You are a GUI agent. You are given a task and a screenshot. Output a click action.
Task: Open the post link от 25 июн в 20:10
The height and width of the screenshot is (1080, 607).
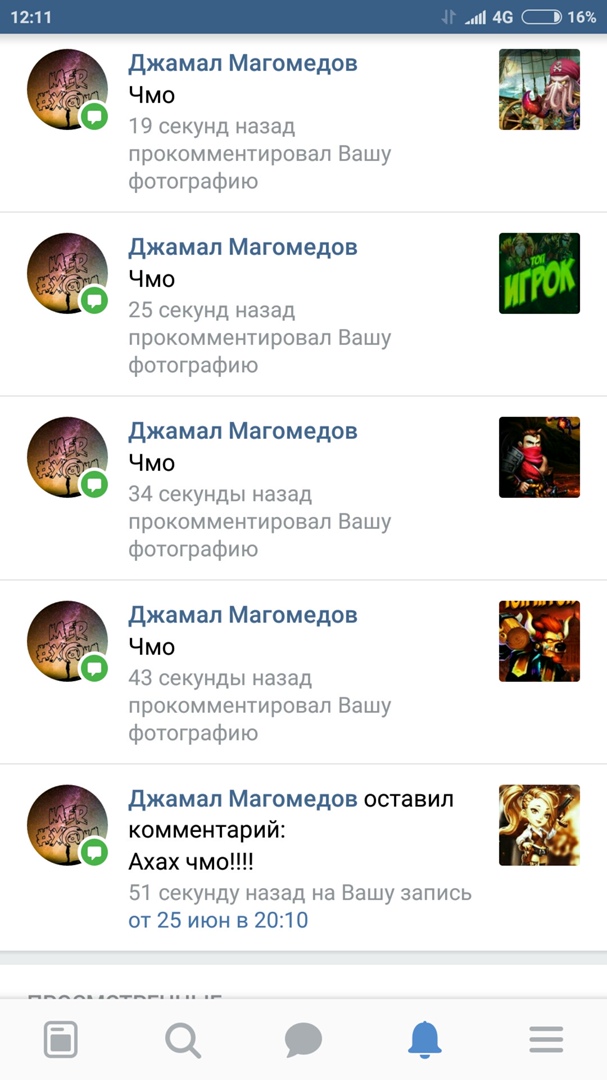tap(218, 920)
